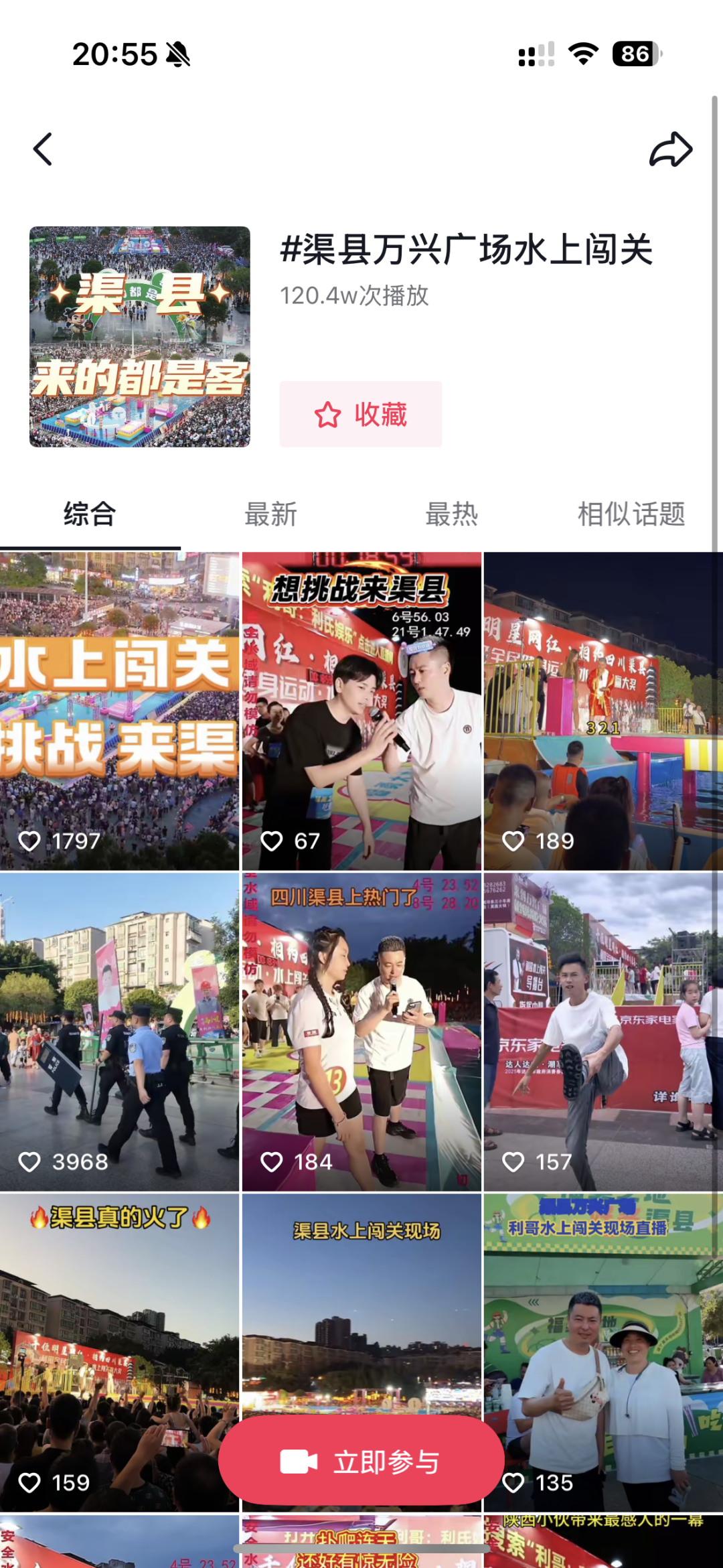The height and width of the screenshot is (1568, 723).
Task: Open the hashtag cover image 来的都是客
Action: [x=139, y=338]
